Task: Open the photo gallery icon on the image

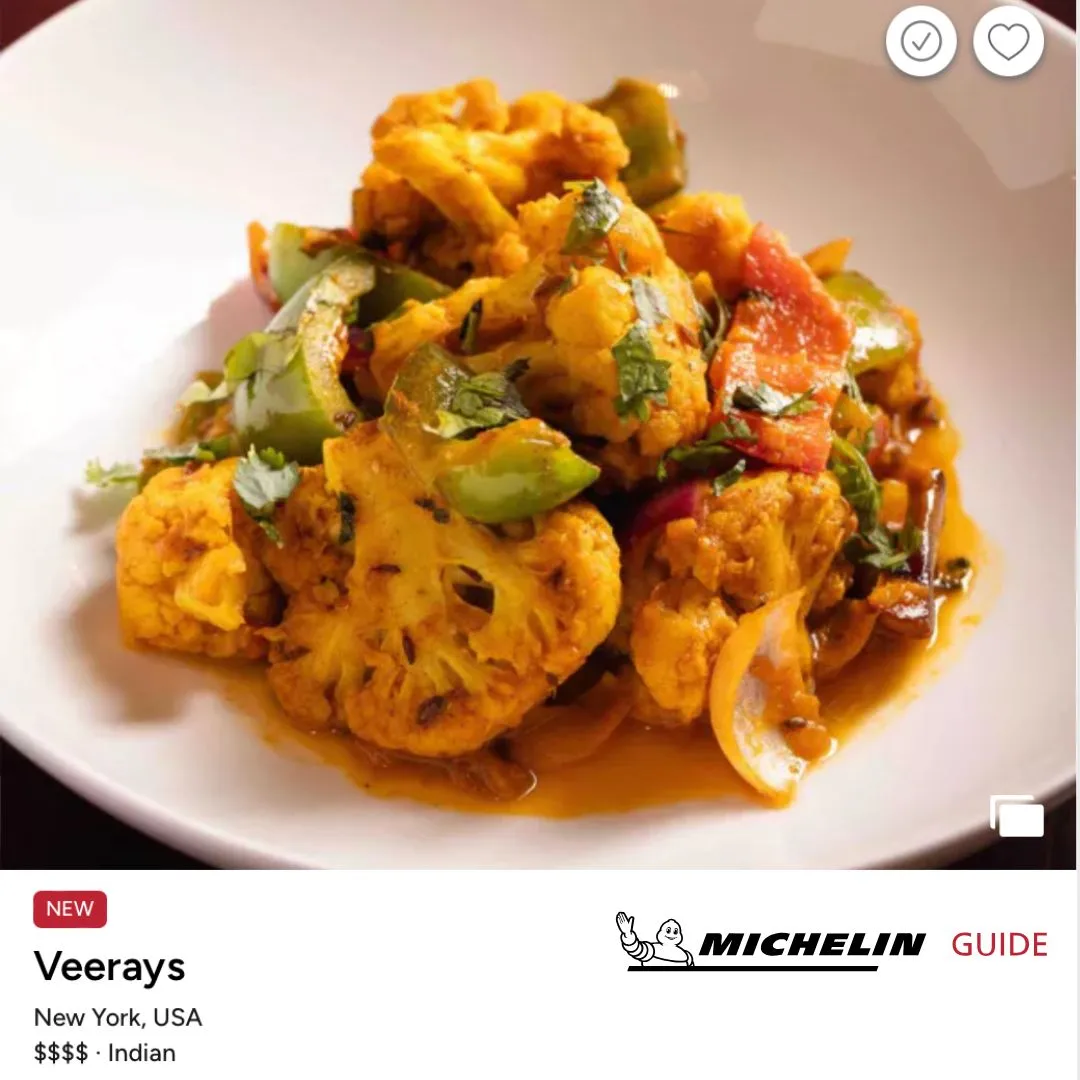Action: 1017,816
